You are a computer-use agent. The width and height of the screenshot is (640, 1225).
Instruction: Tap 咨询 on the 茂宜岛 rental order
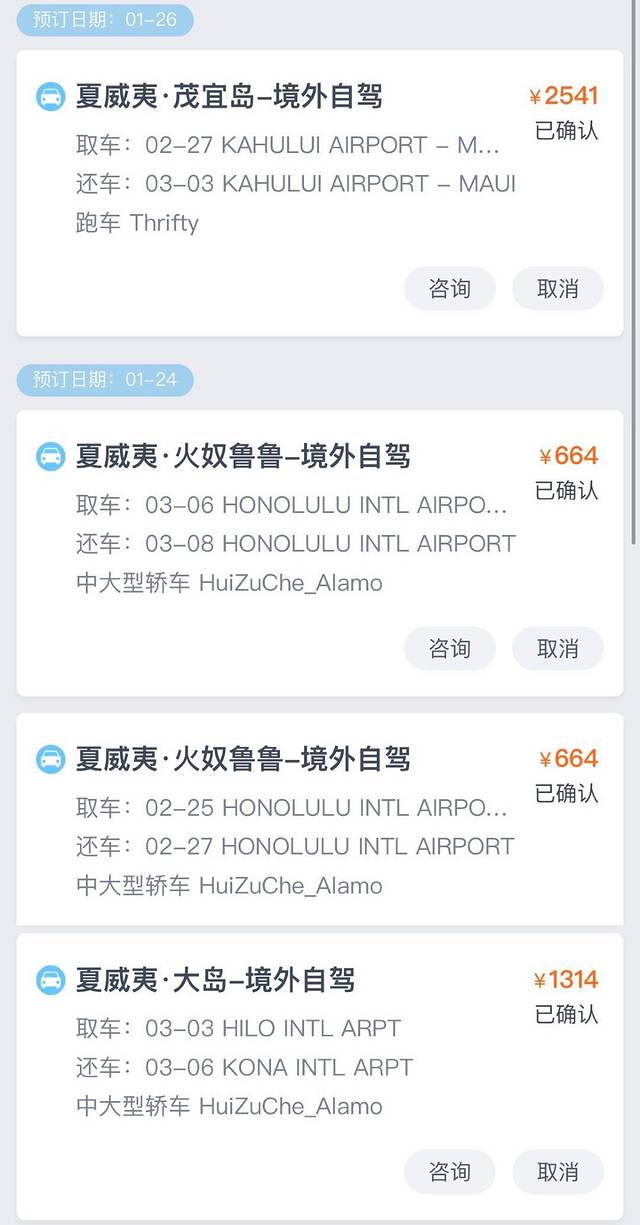tap(449, 289)
